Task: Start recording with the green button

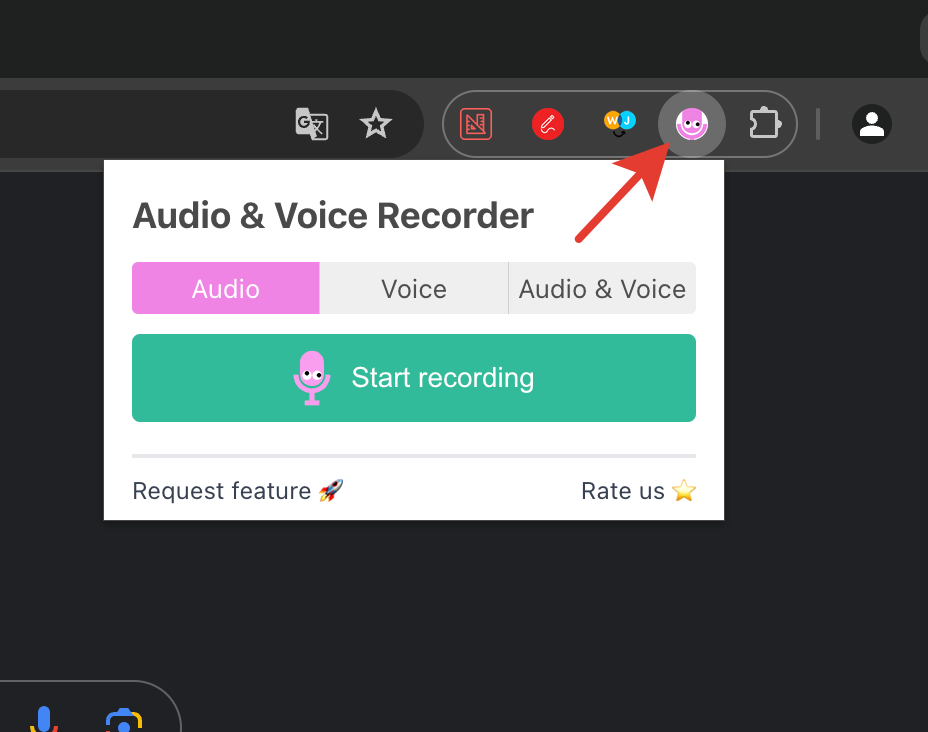Action: (414, 378)
